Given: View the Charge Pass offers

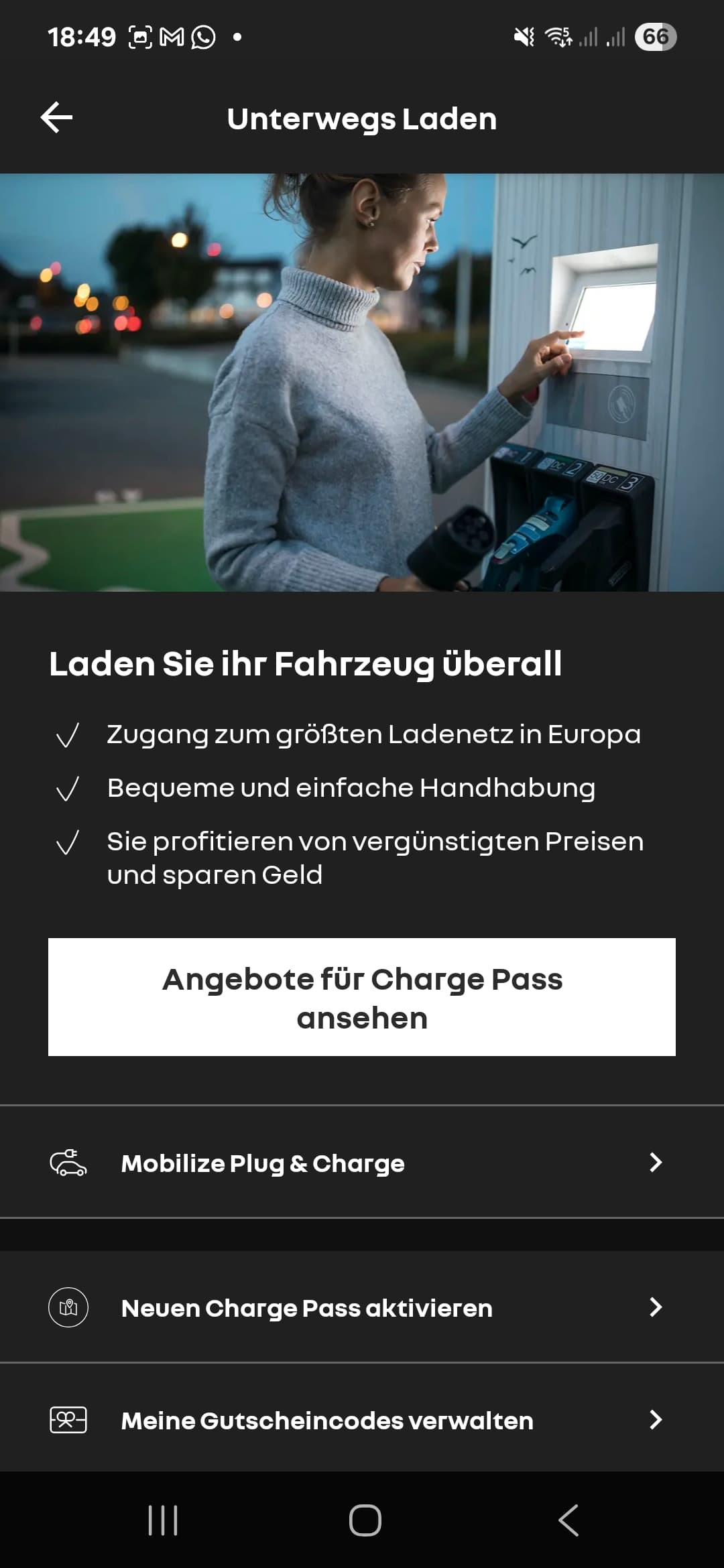Looking at the screenshot, I should click(362, 997).
